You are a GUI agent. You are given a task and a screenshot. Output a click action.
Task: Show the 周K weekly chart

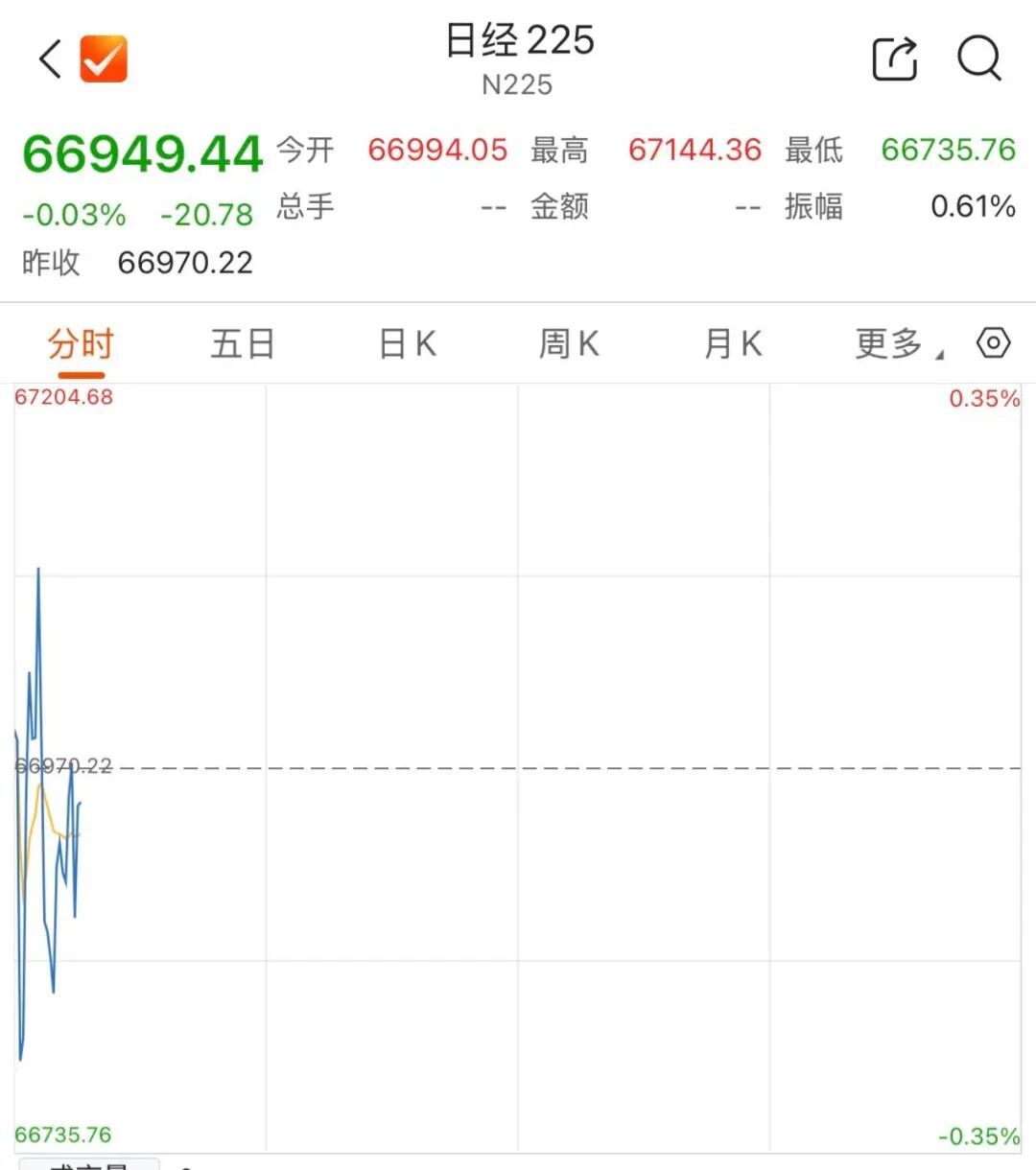[x=569, y=343]
